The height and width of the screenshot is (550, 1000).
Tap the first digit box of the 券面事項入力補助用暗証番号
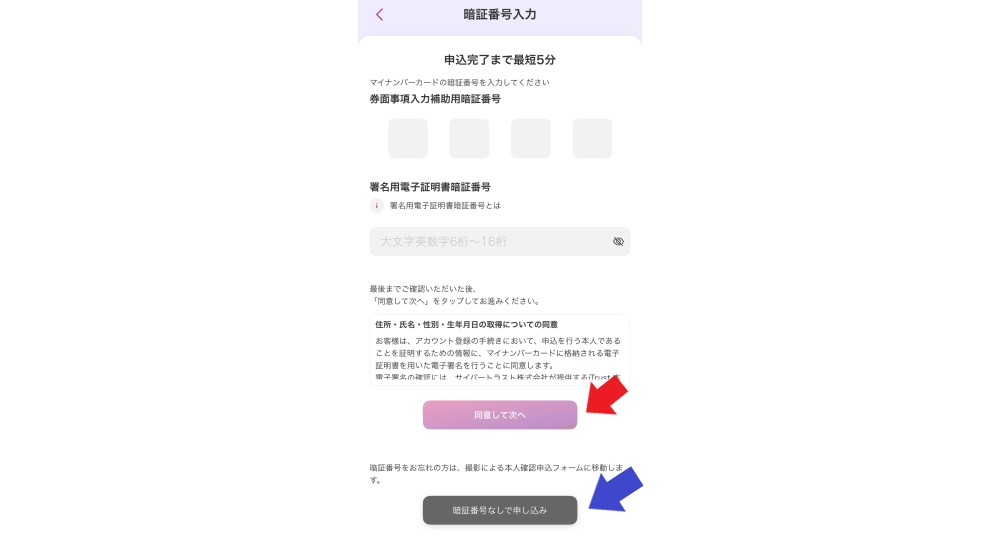408,139
